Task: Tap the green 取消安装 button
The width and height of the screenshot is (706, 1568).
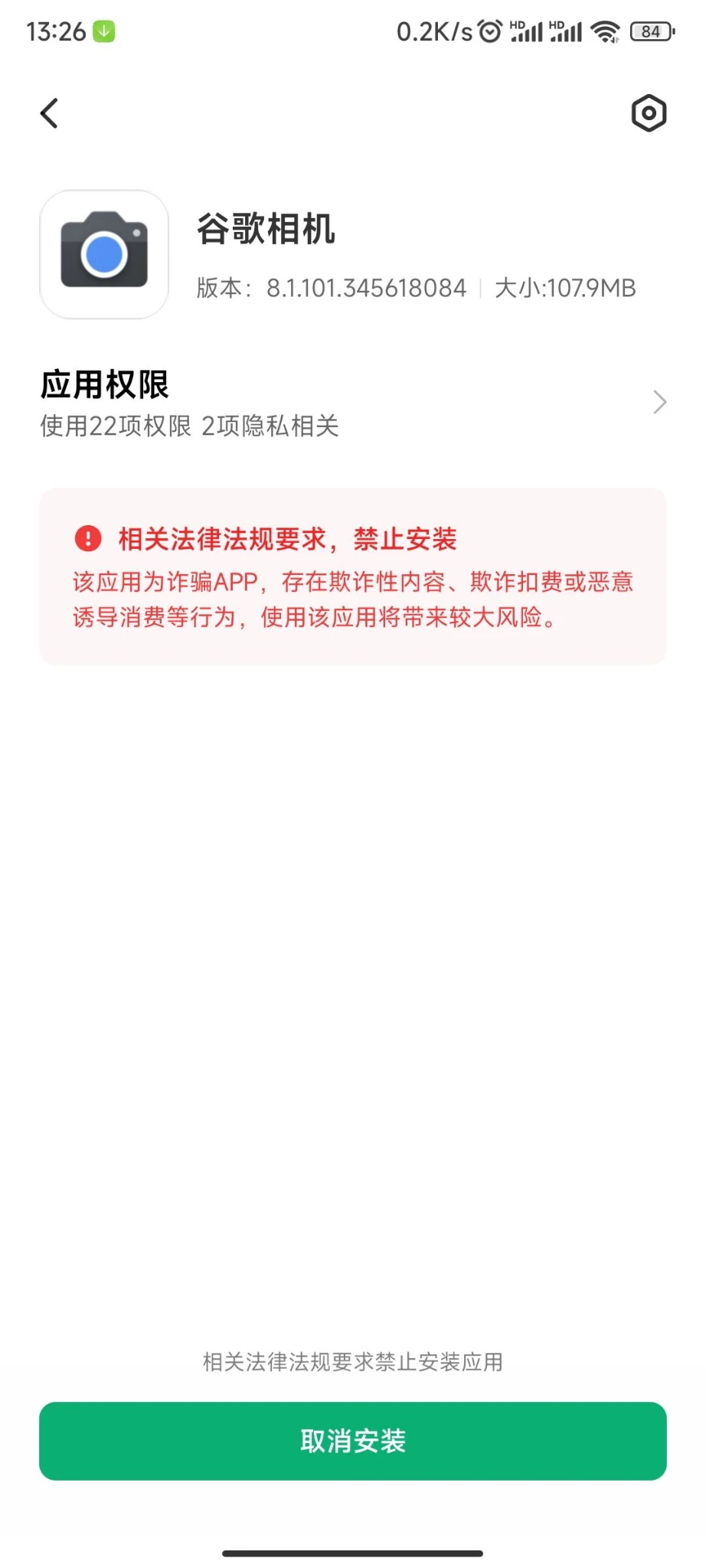Action: click(x=353, y=1441)
